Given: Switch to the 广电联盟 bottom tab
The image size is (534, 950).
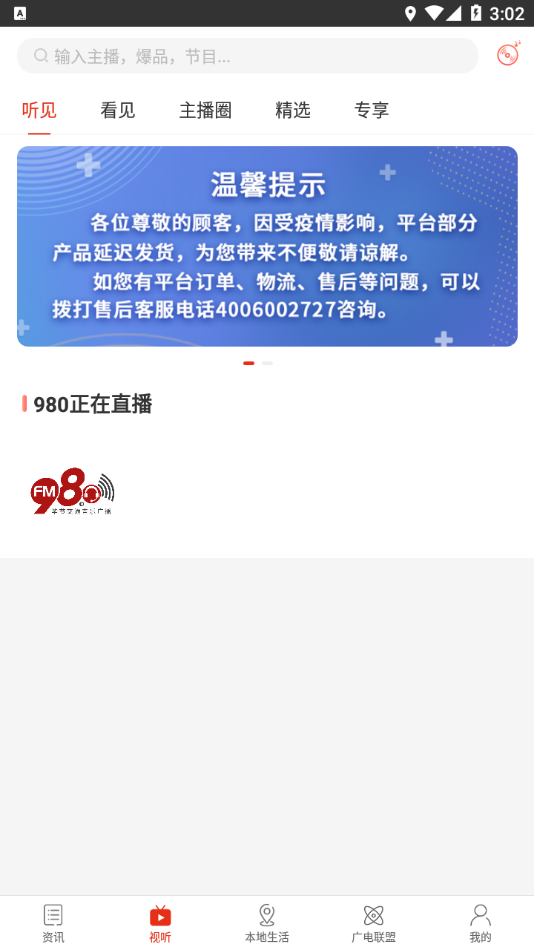Looking at the screenshot, I should coord(373,923).
